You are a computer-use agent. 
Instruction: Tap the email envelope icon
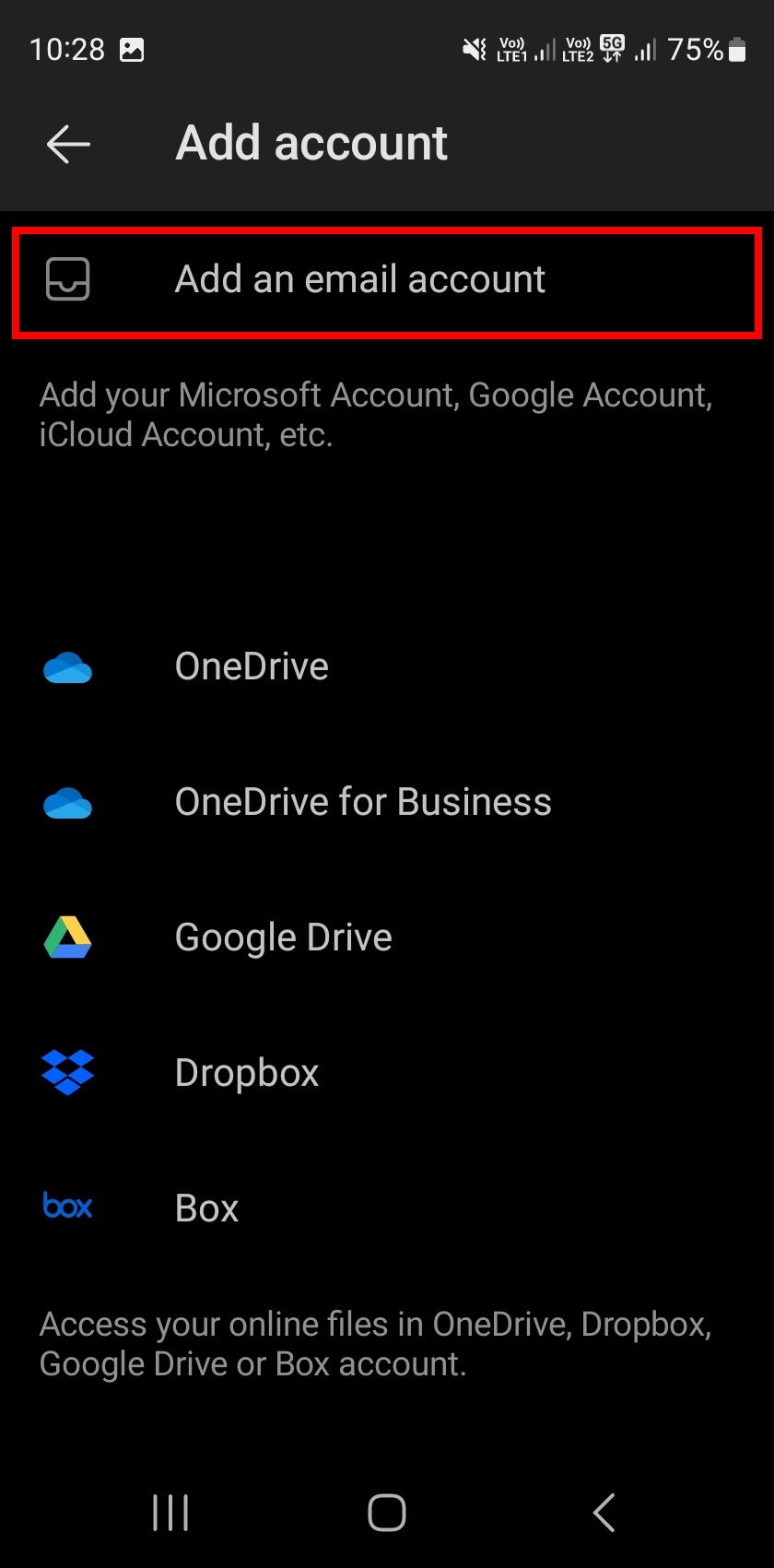(x=67, y=278)
